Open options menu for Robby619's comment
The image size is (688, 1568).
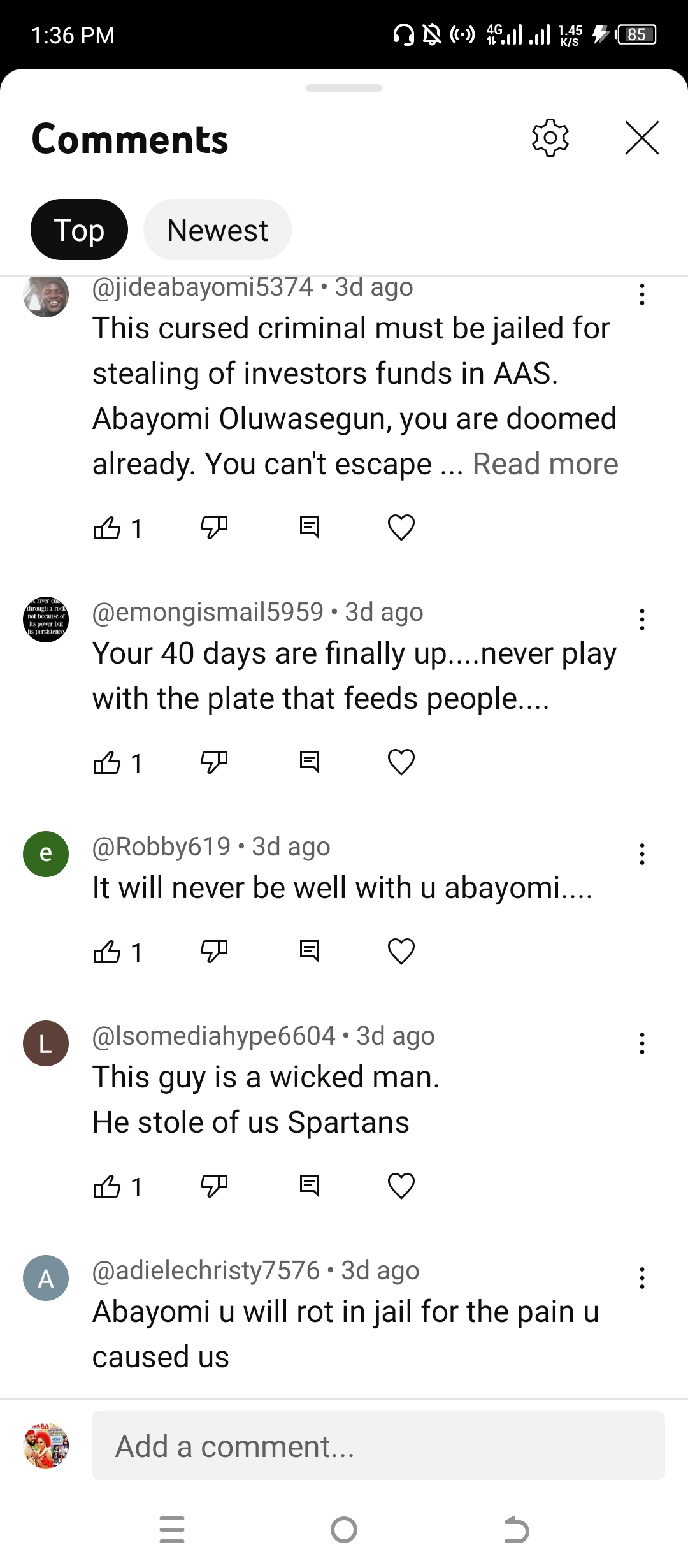pyautogui.click(x=641, y=854)
